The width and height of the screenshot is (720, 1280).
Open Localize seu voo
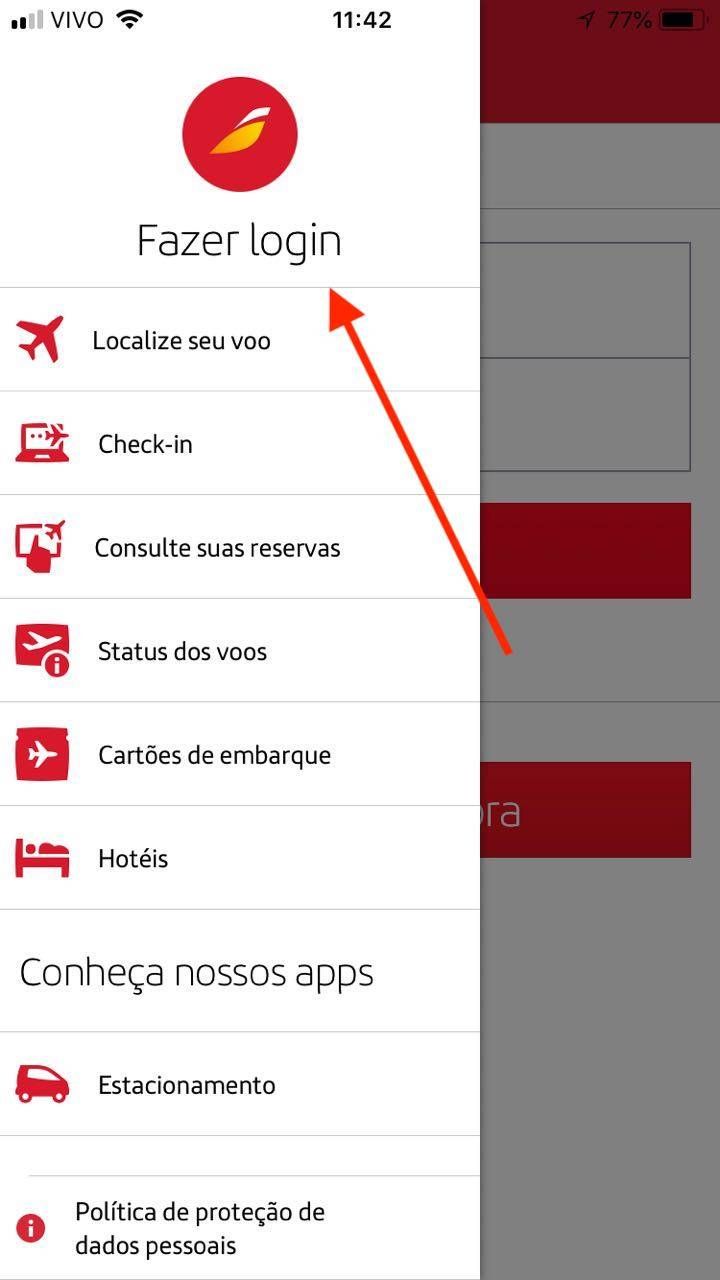(240, 340)
